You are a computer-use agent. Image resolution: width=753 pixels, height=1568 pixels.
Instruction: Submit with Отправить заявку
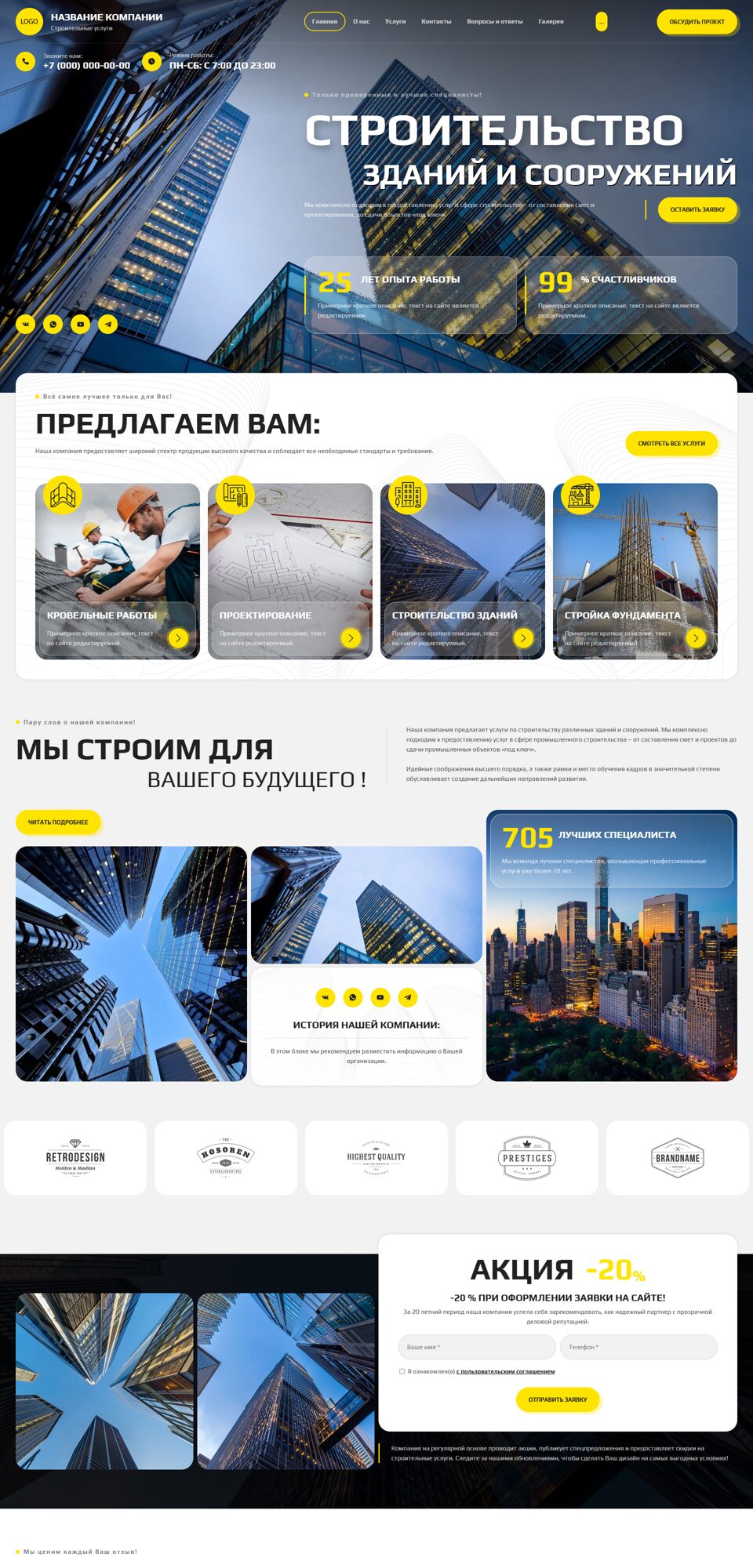pos(557,1399)
